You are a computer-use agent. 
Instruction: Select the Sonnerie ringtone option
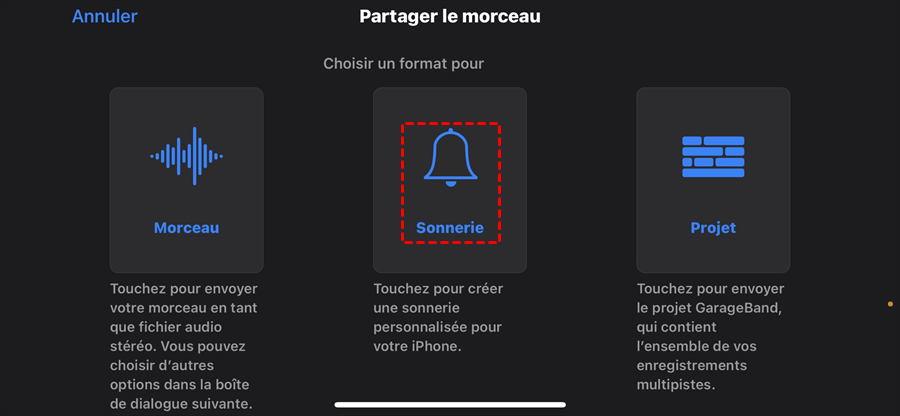pyautogui.click(x=450, y=180)
